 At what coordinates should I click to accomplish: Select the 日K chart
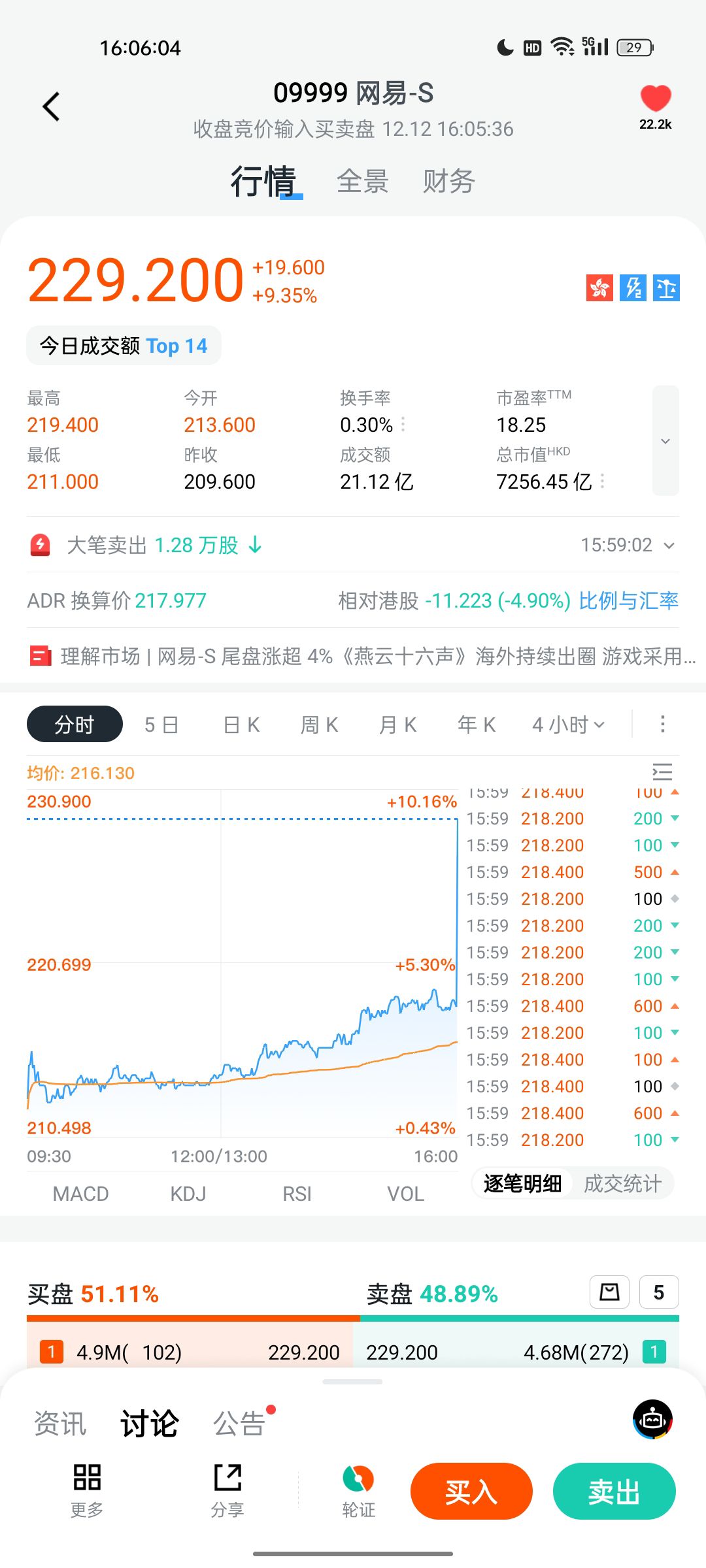pos(241,725)
